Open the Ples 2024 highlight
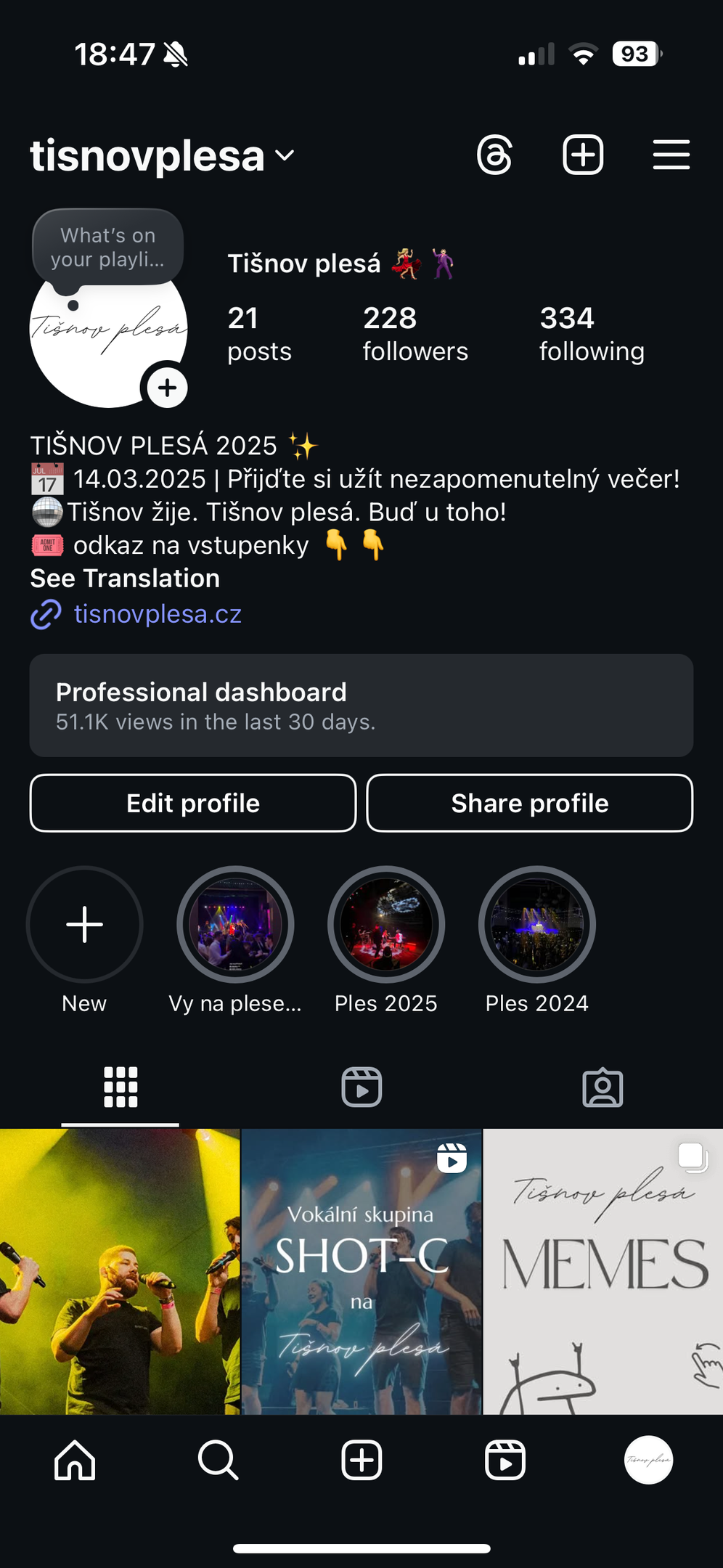 (537, 925)
